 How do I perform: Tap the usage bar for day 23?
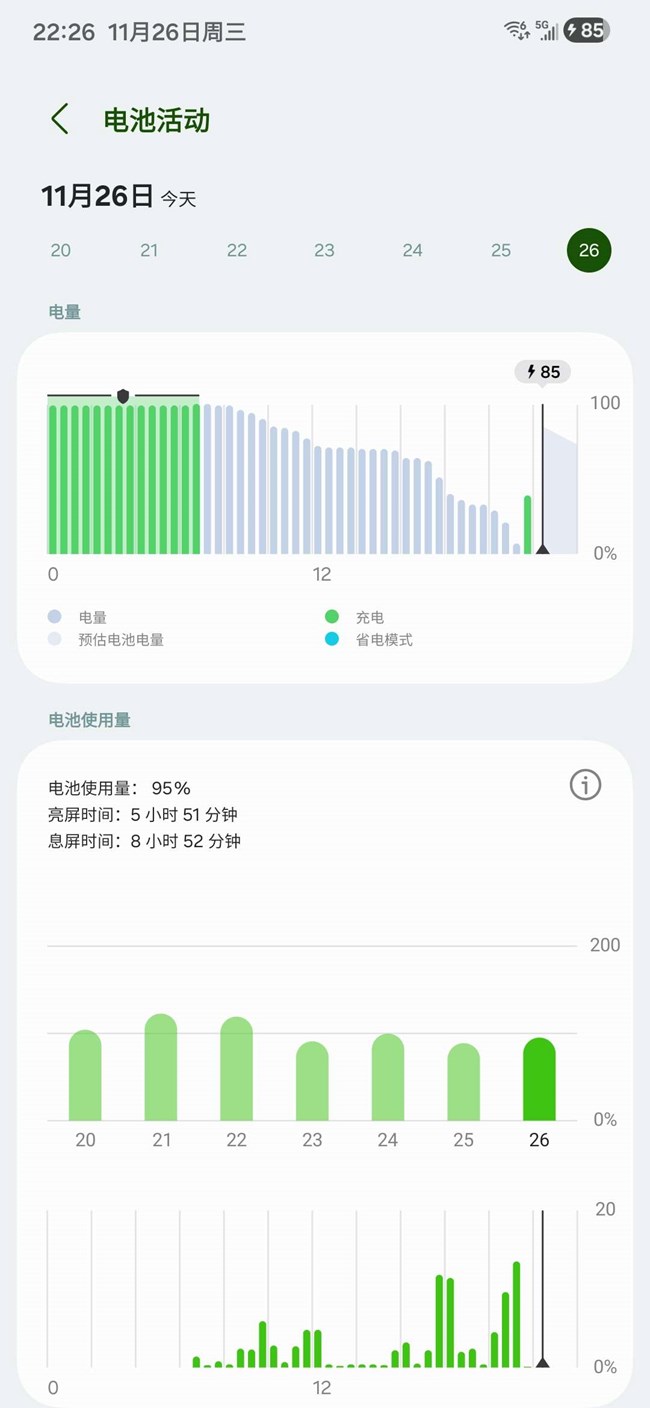(312, 1082)
